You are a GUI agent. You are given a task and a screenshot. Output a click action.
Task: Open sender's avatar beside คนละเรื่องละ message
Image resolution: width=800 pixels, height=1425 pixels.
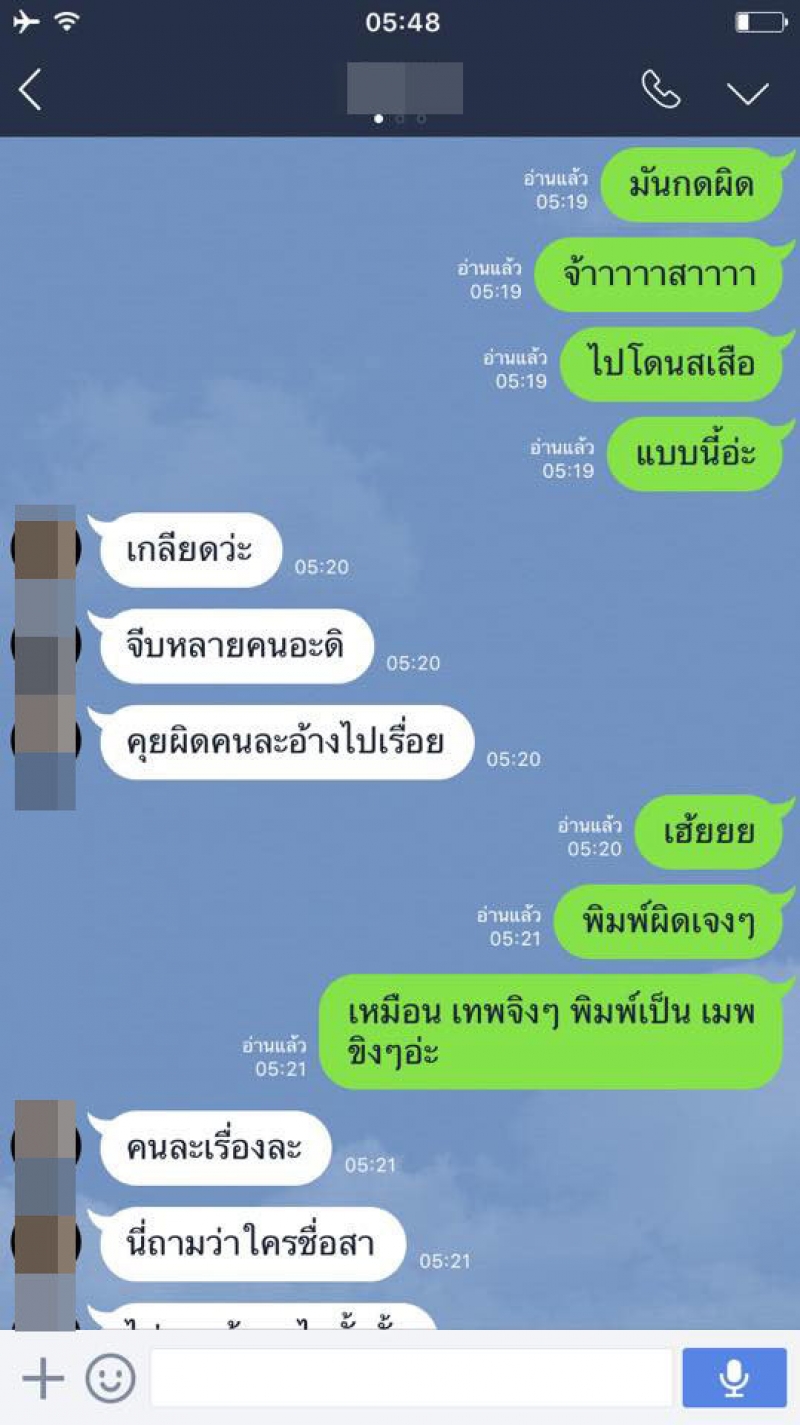pos(45,1145)
